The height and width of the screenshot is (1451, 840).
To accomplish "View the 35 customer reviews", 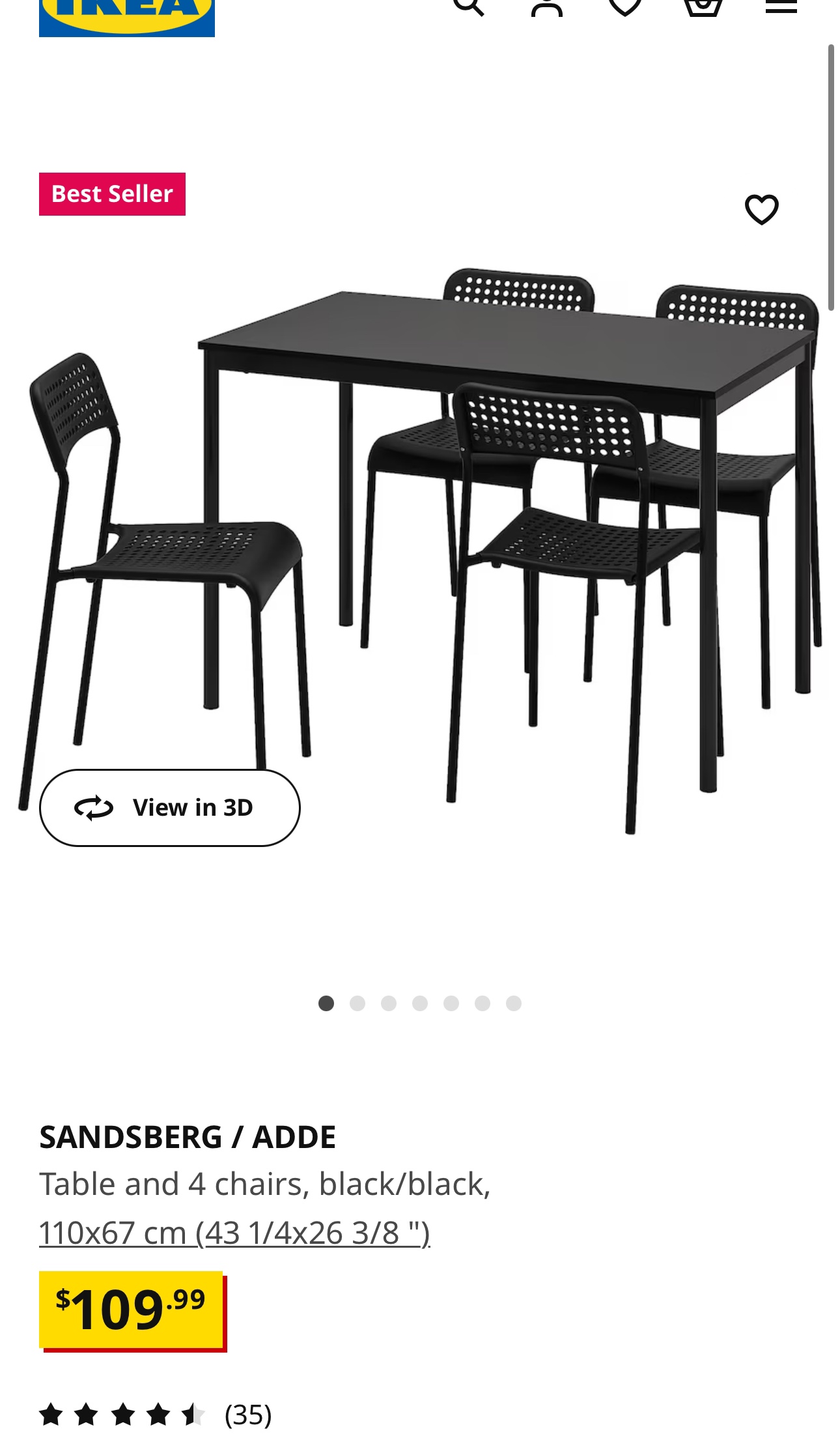I will [155, 1415].
